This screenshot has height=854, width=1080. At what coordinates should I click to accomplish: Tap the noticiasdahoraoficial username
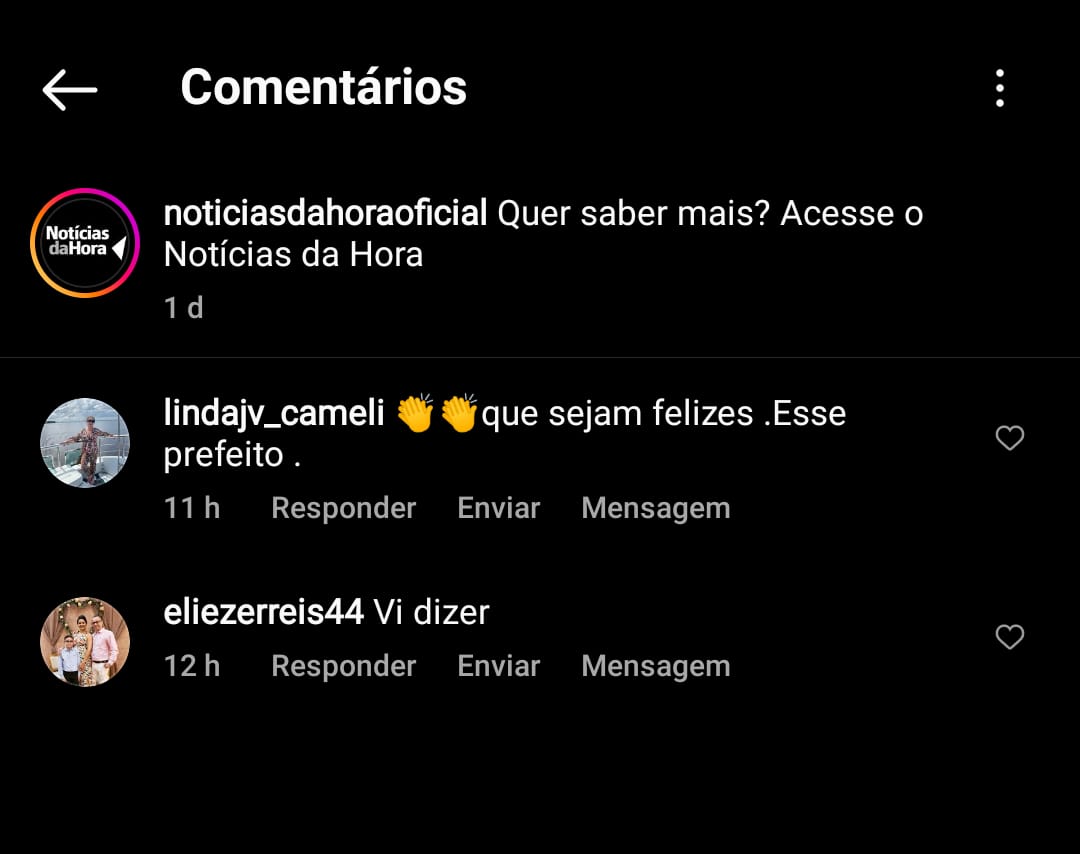tap(325, 213)
